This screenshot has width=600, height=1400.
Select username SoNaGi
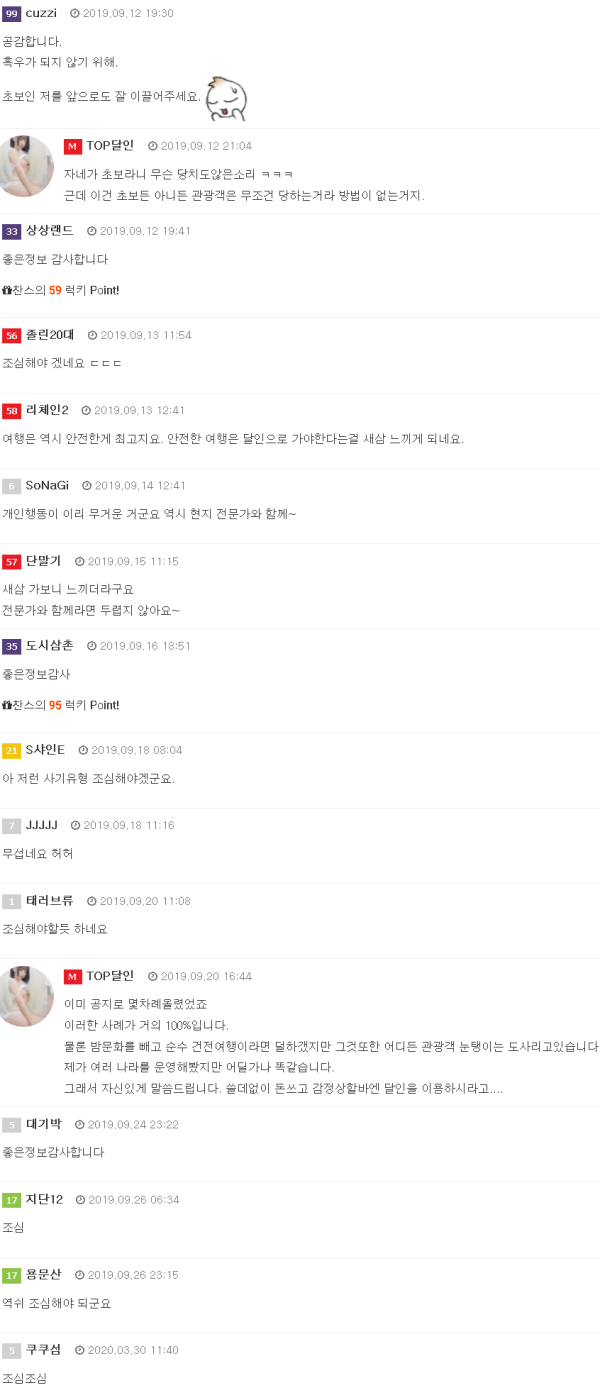click(x=47, y=486)
